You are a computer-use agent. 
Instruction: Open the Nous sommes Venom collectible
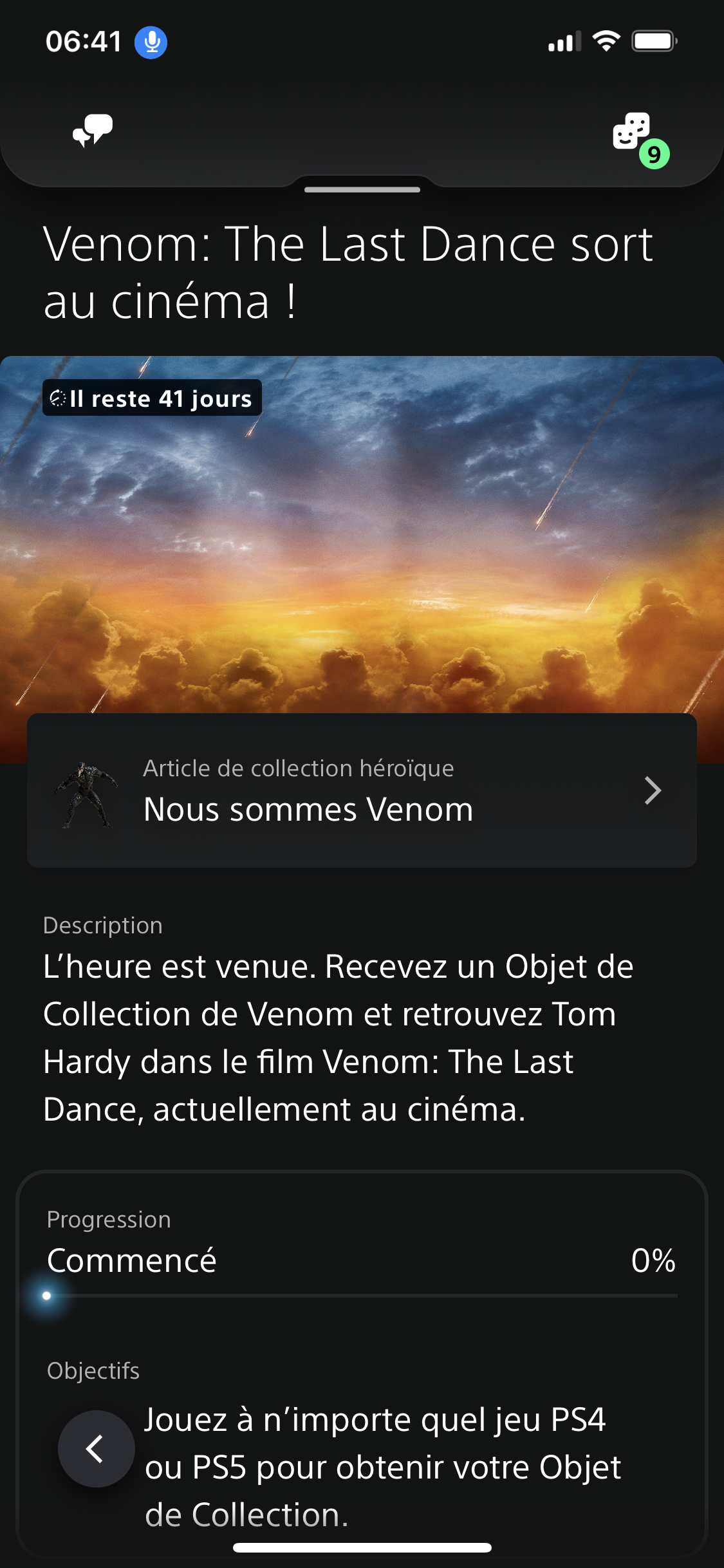[x=362, y=790]
